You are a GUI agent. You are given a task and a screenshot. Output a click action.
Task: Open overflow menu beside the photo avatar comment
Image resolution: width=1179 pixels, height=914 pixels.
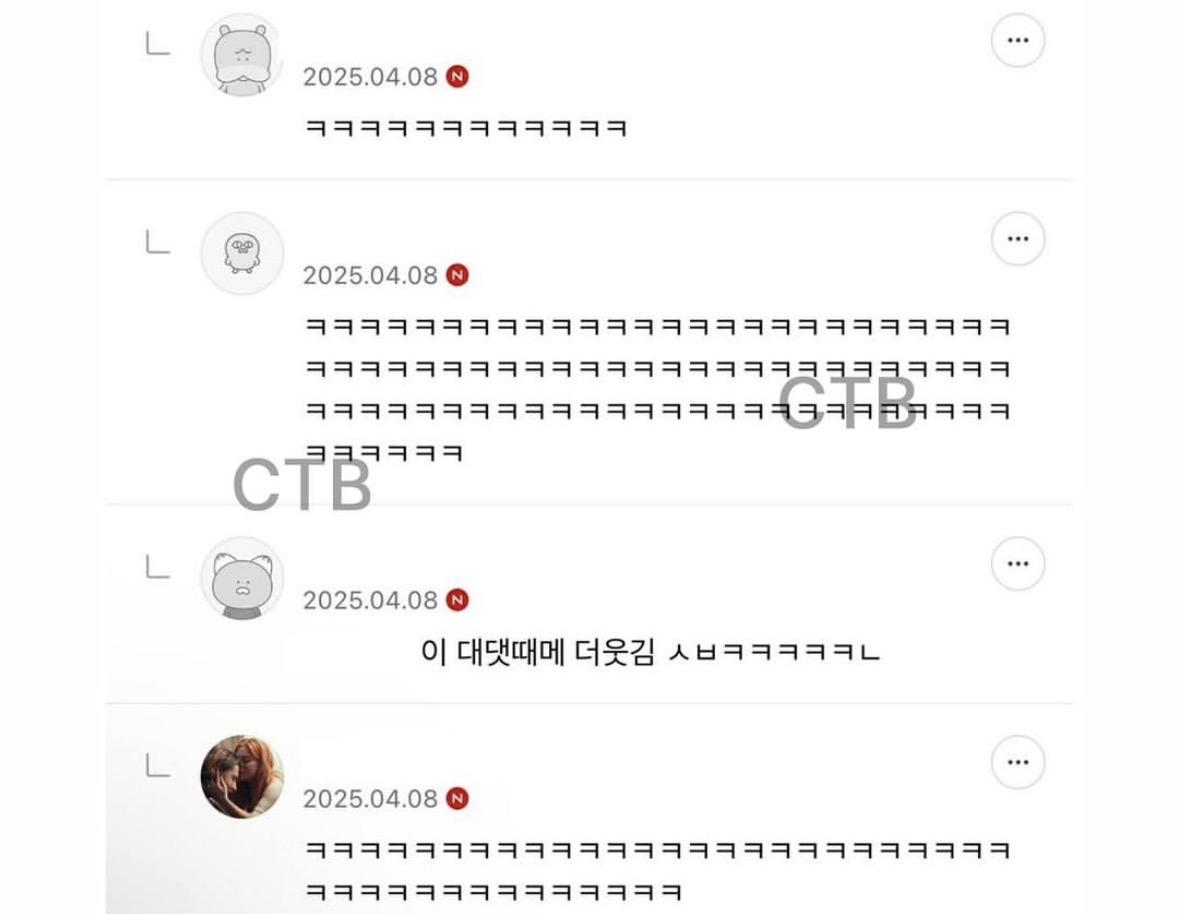[1018, 762]
